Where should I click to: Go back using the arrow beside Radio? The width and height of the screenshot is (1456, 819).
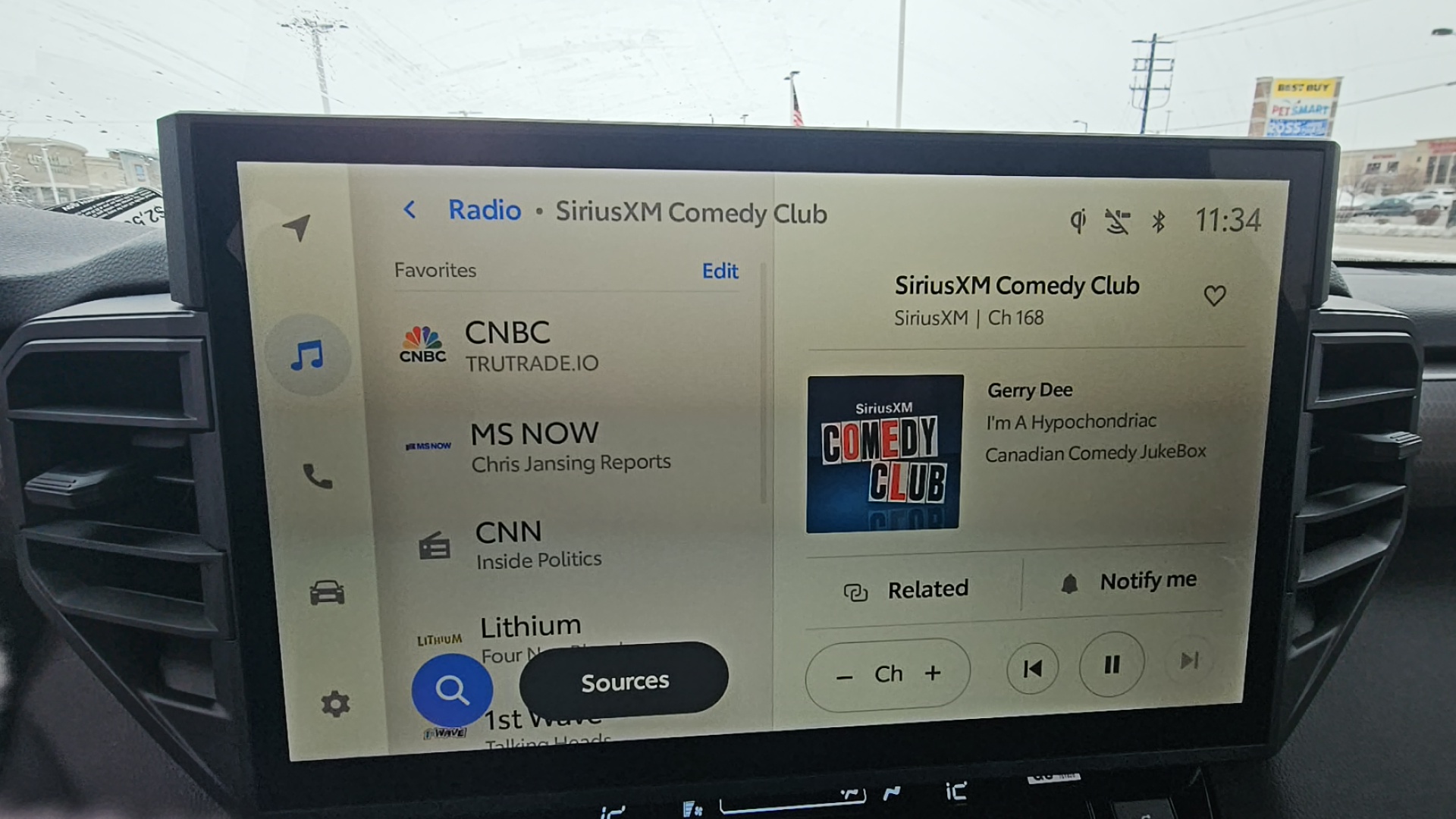(409, 210)
